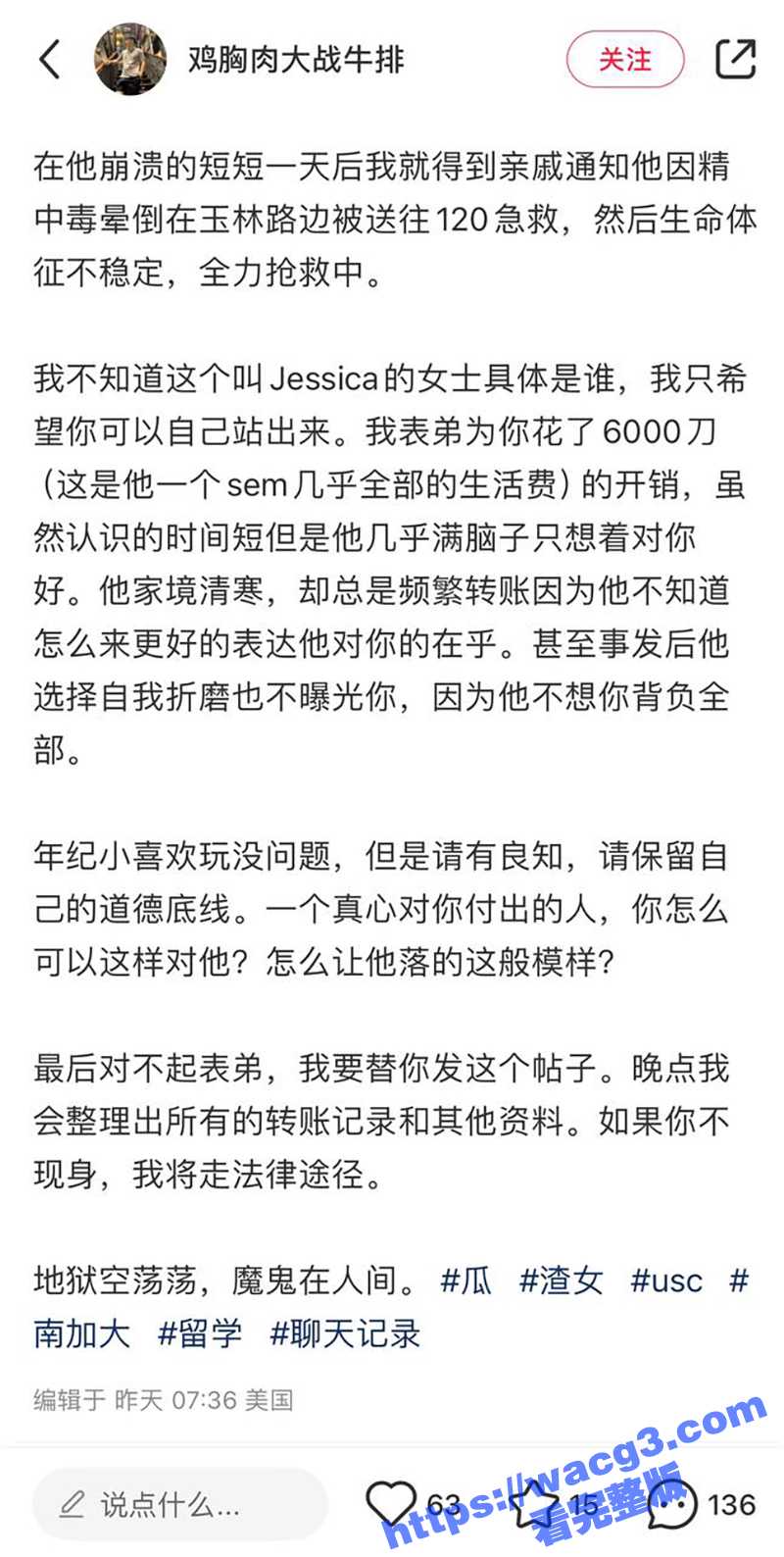Screen dimensions: 784x1557
Task: Open the #渣女 hashtag
Action: tap(561, 1281)
